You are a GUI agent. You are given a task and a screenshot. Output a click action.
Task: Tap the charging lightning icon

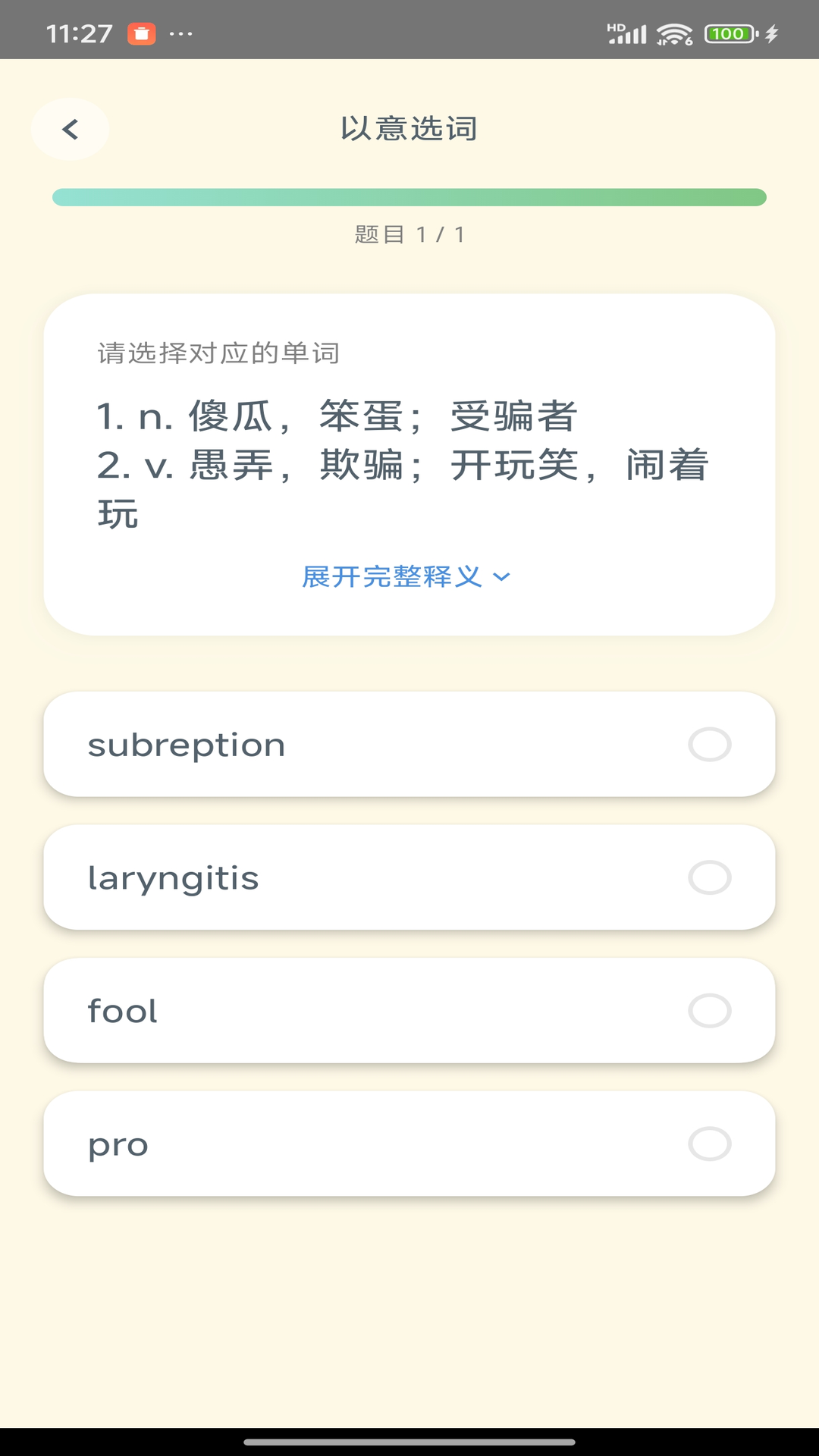[770, 33]
